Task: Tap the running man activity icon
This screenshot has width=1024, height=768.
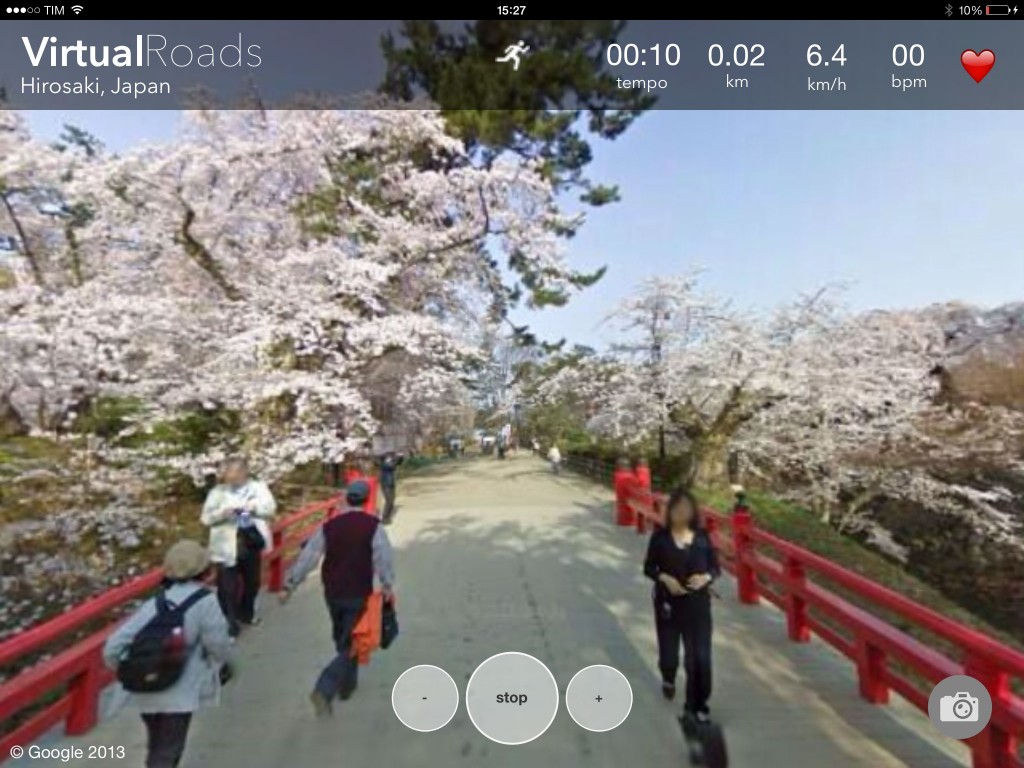Action: (x=512, y=55)
